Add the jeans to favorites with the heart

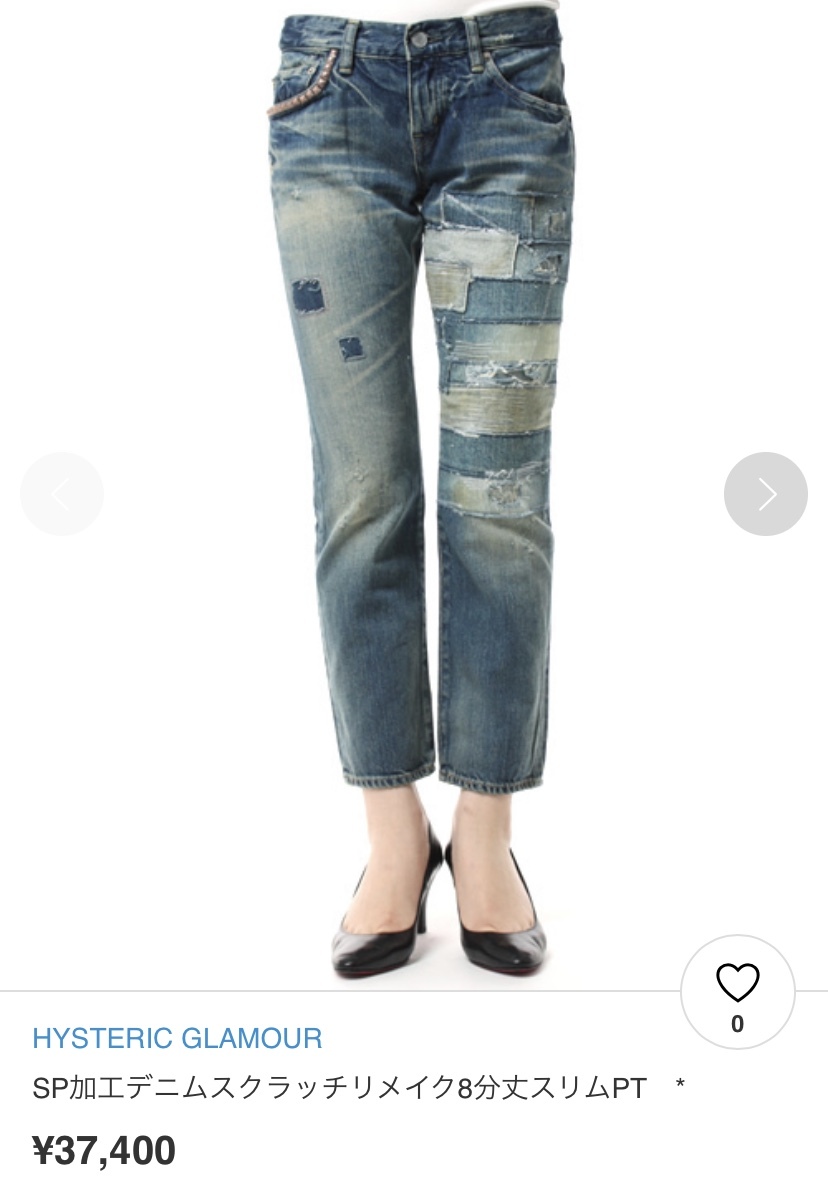pos(738,985)
